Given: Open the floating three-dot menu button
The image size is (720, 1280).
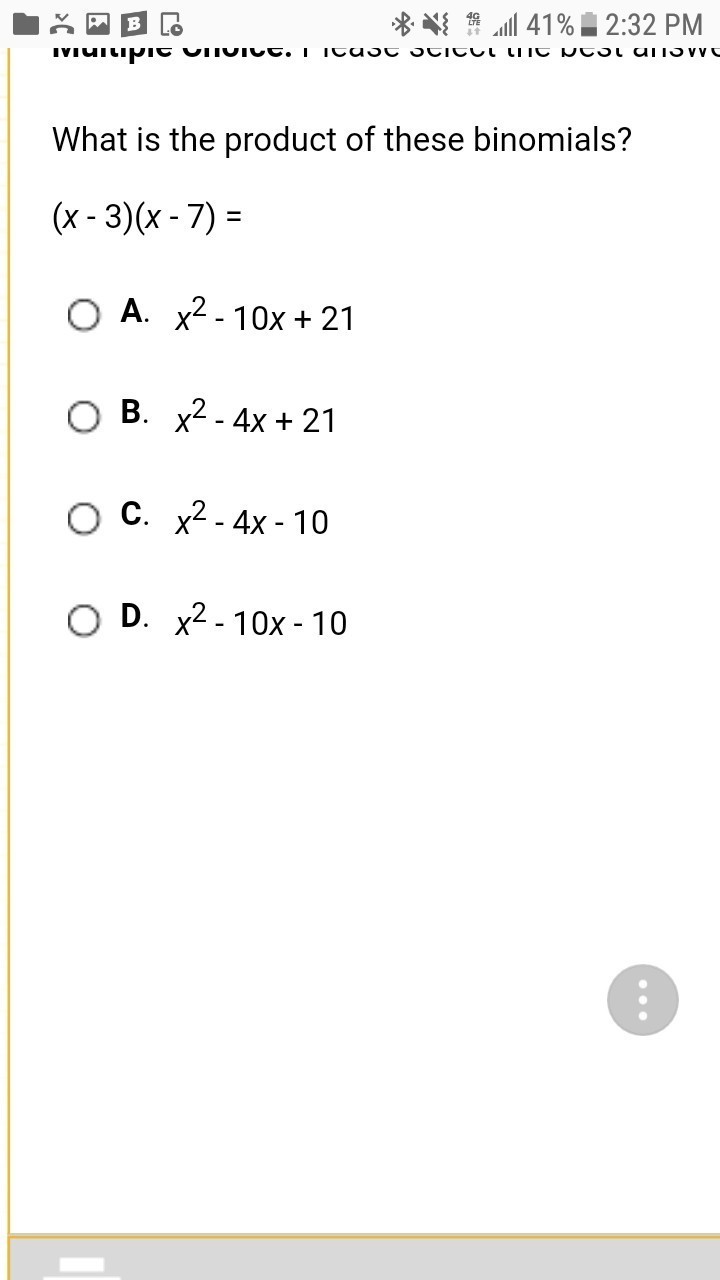Looking at the screenshot, I should pos(643,999).
